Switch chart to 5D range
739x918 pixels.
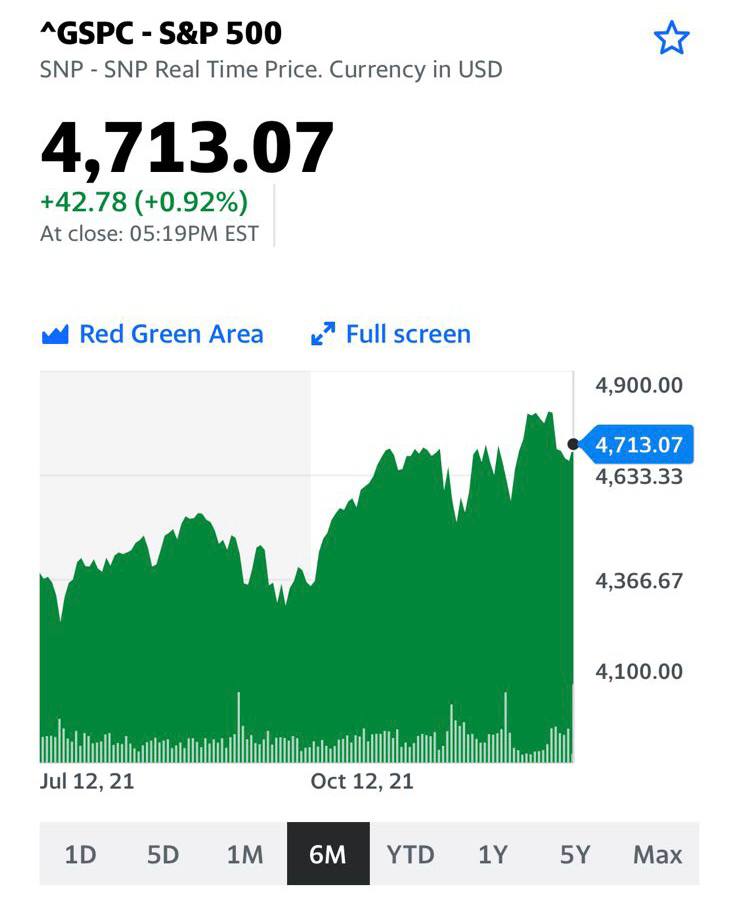[162, 854]
